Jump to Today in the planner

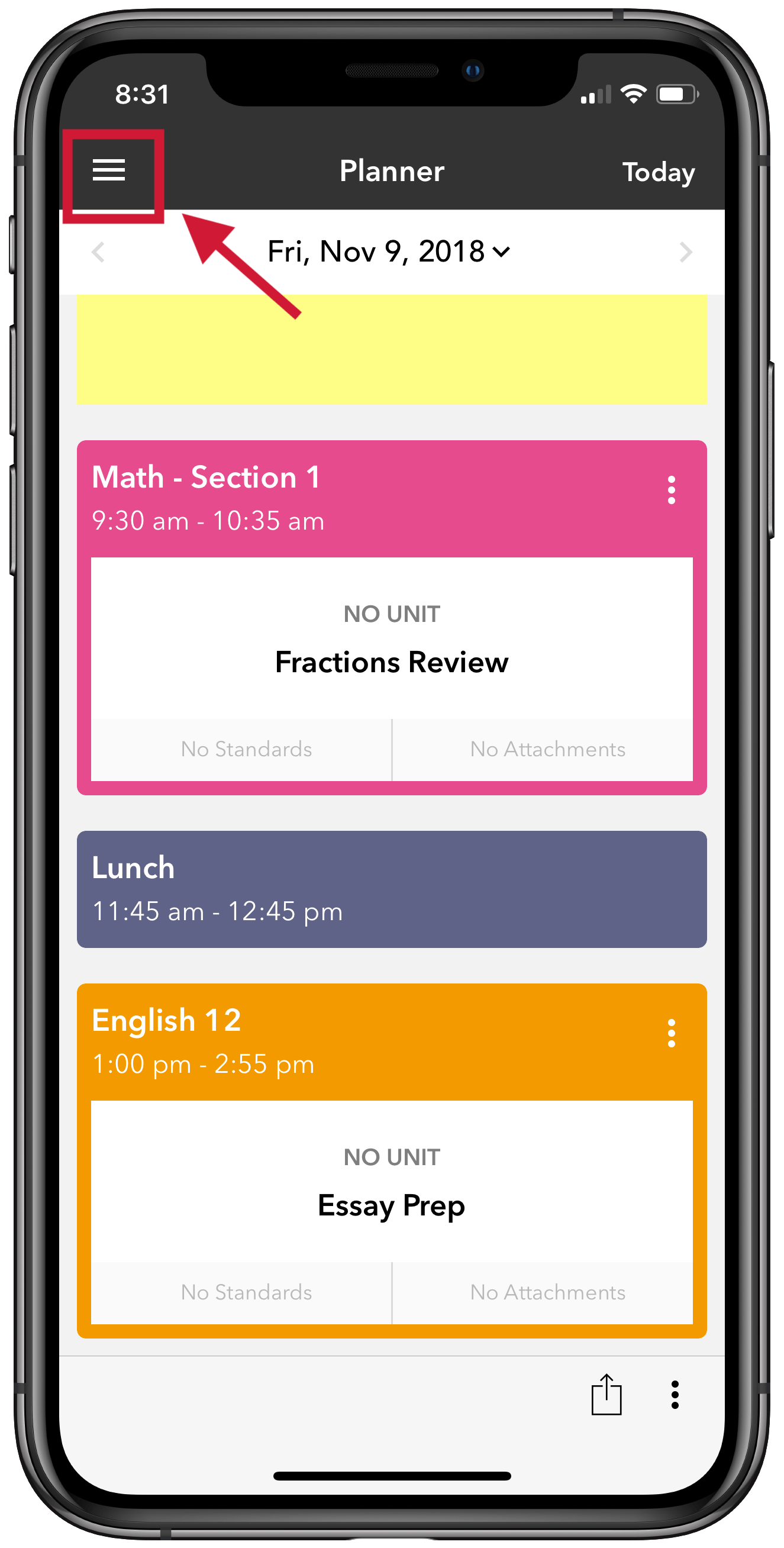click(x=658, y=172)
